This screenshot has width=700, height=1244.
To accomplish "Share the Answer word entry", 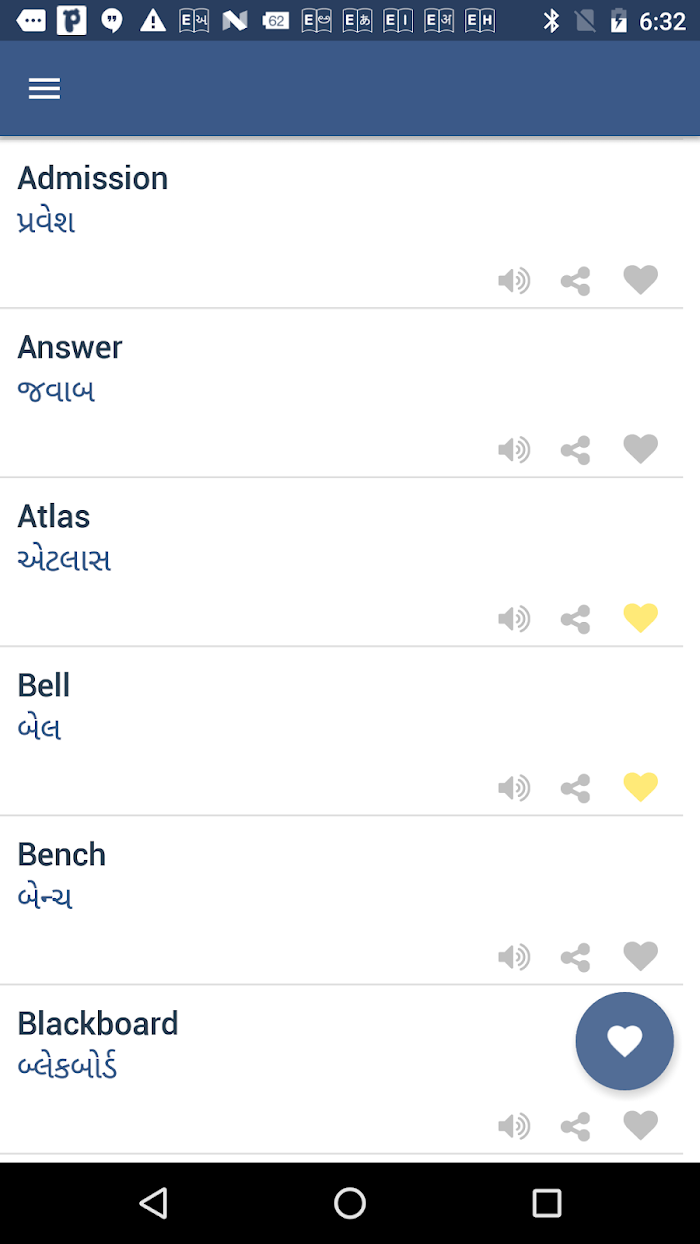I will click(575, 450).
